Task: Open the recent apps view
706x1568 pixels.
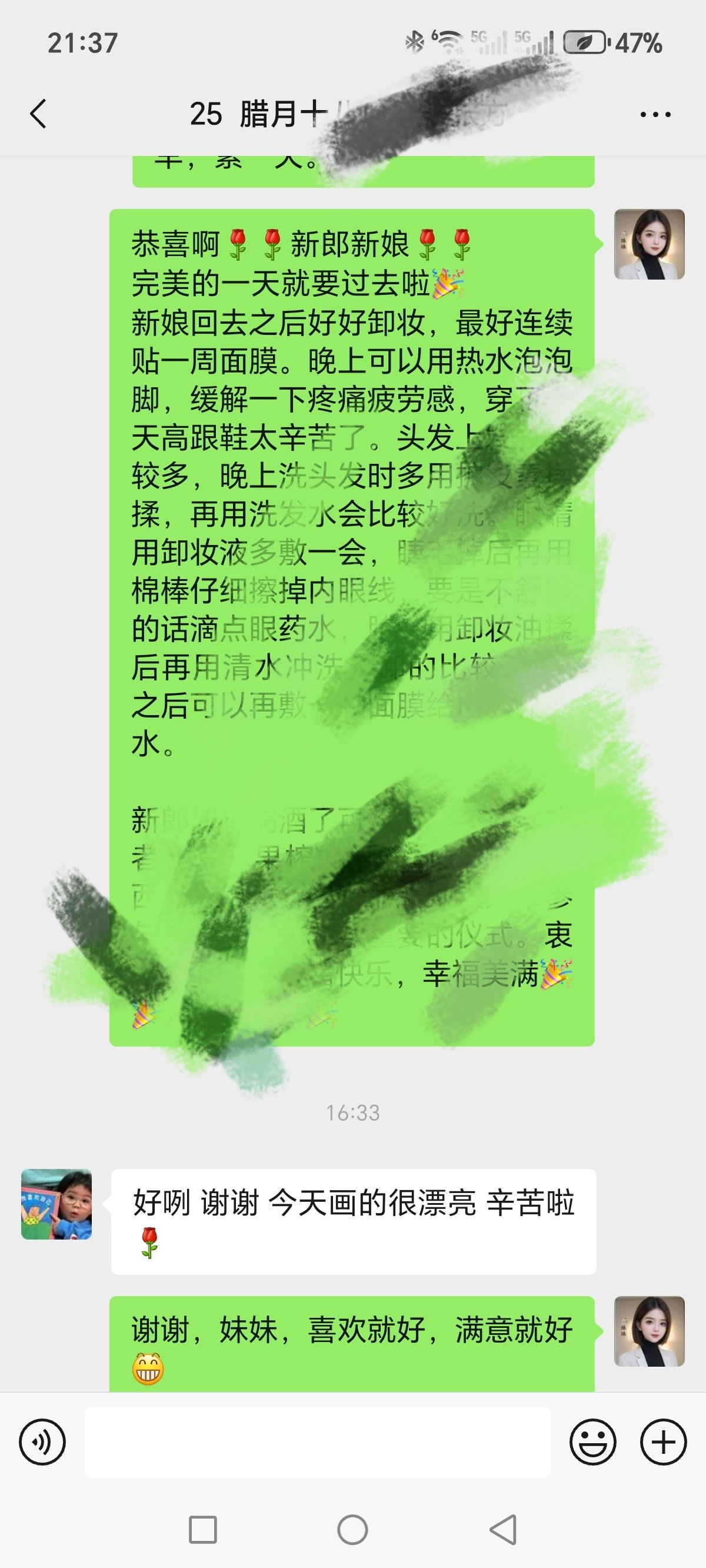Action: [x=202, y=1530]
